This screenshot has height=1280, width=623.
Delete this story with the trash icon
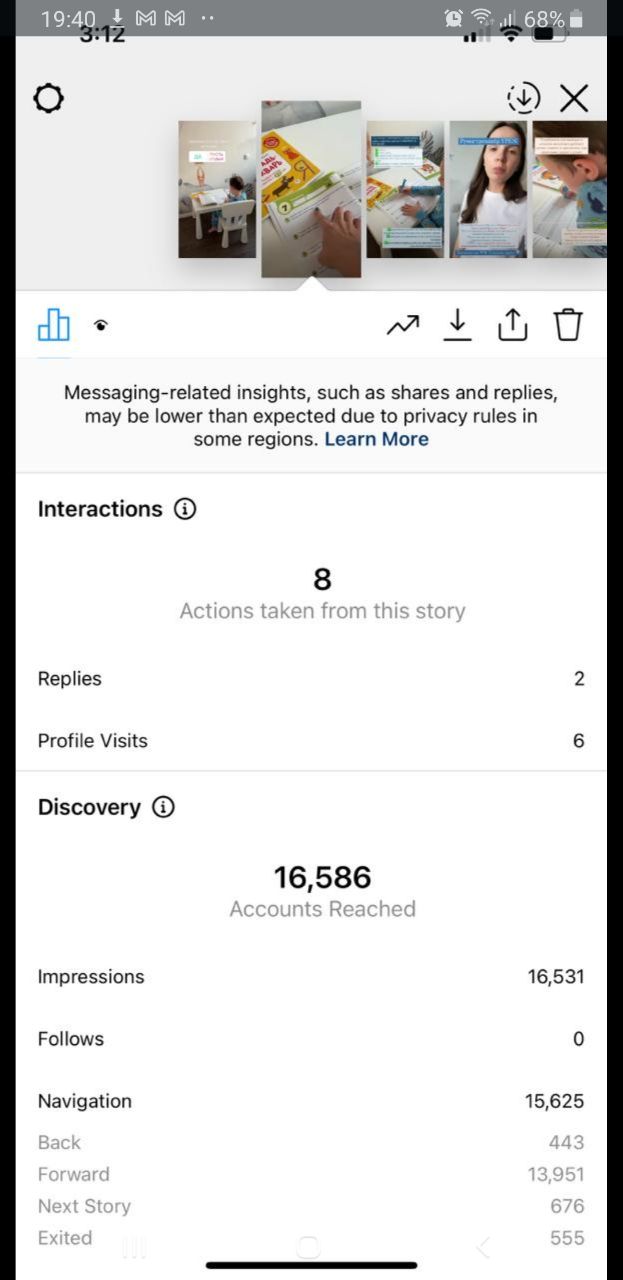[x=568, y=325]
